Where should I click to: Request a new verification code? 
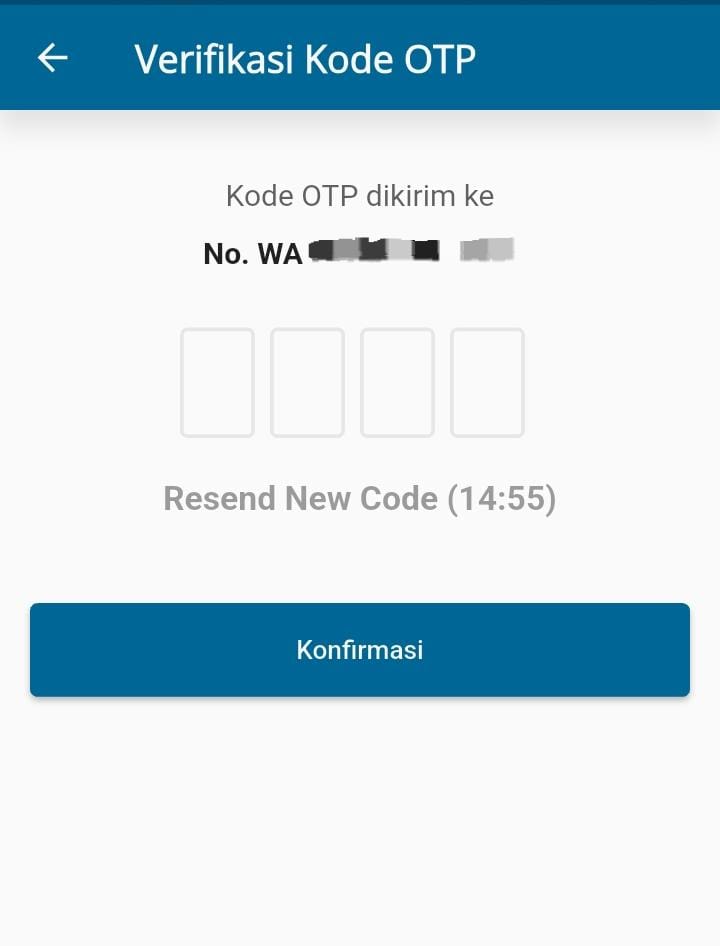[305, 498]
